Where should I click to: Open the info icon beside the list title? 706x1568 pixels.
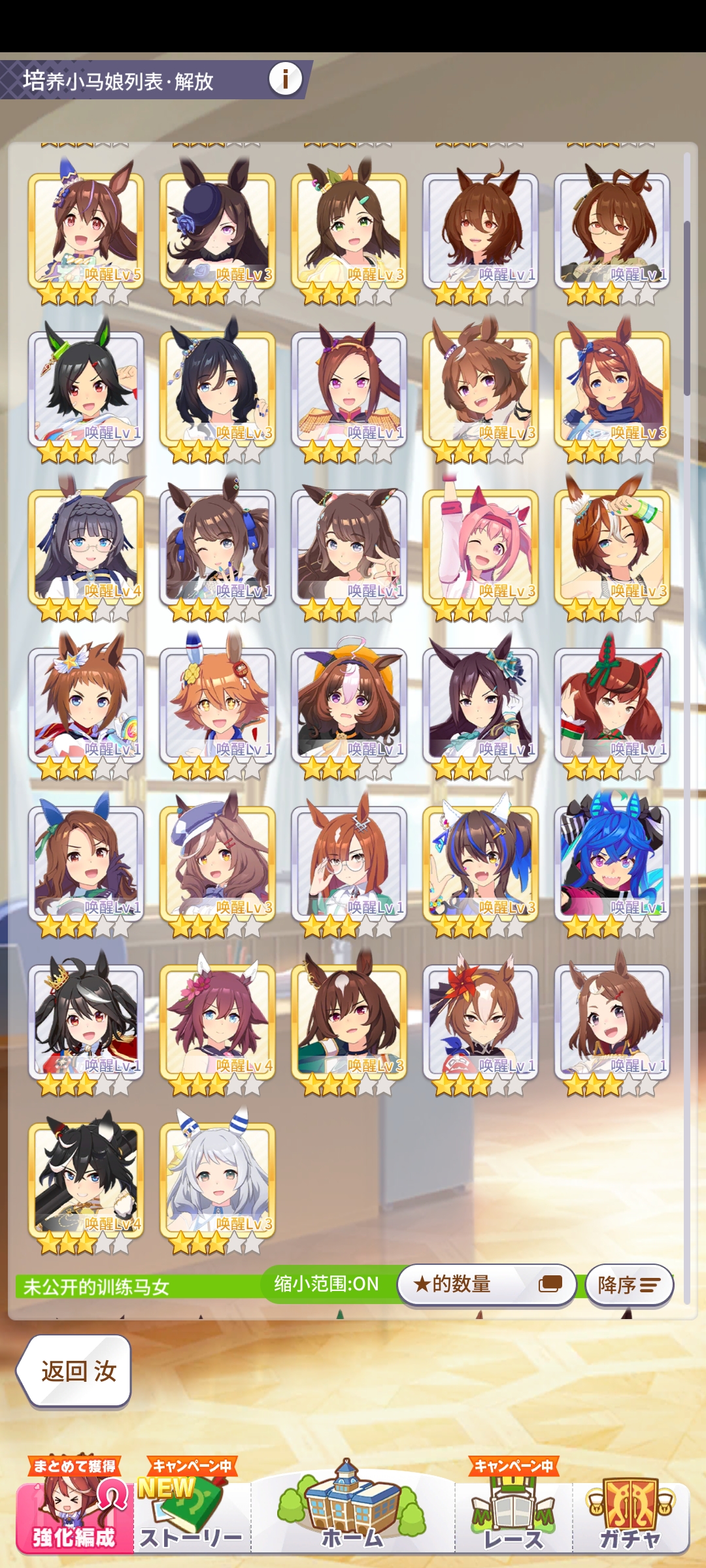point(285,79)
